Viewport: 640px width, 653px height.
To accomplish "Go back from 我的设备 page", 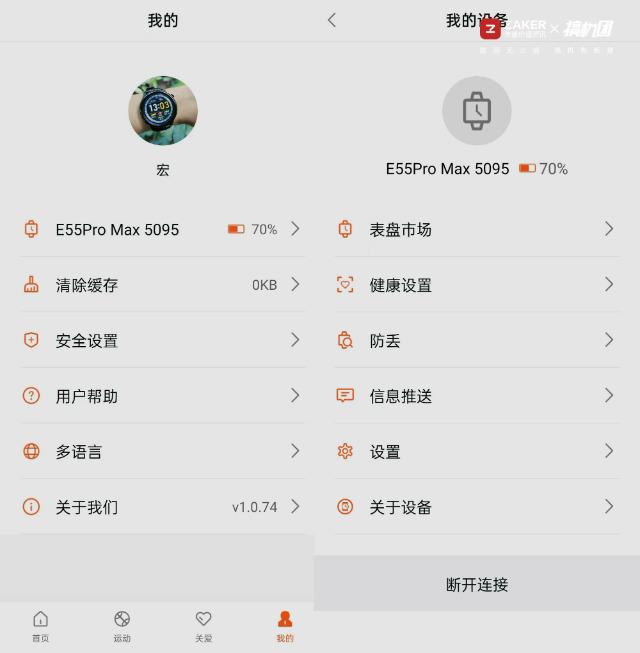I will (332, 20).
